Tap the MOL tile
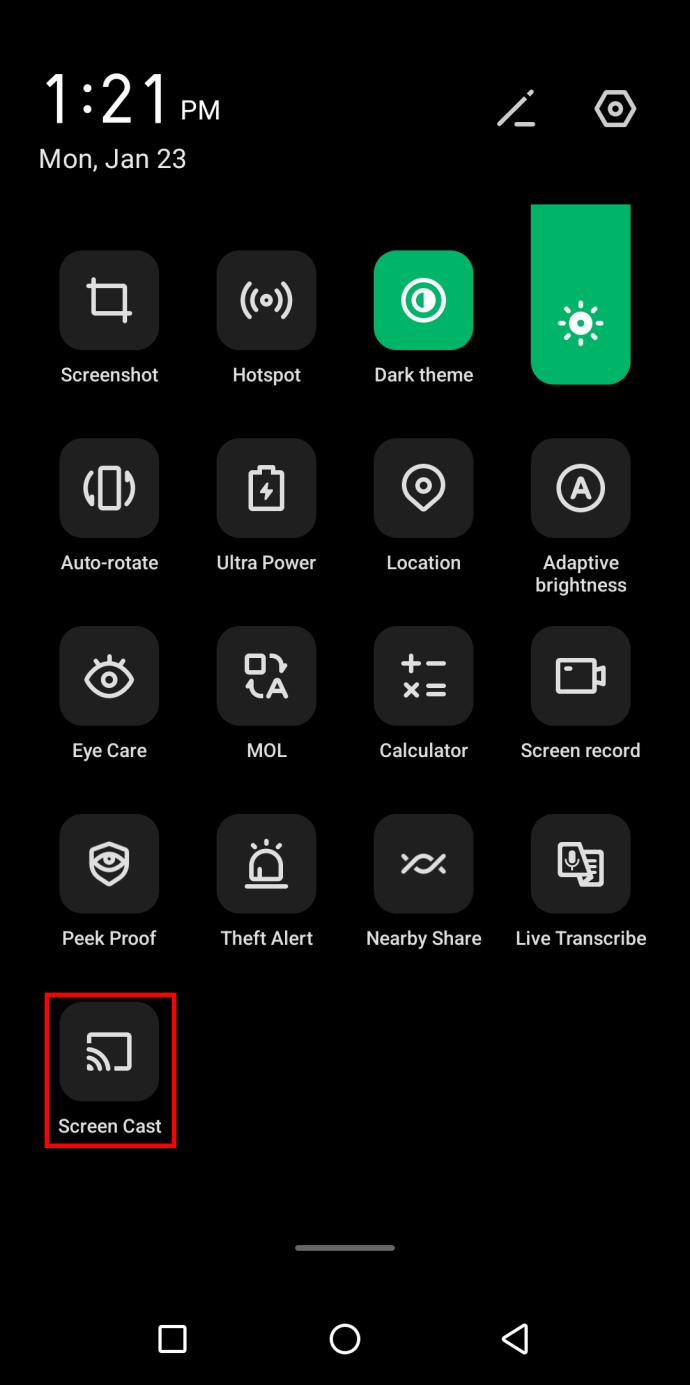Image resolution: width=690 pixels, height=1385 pixels. click(266, 676)
